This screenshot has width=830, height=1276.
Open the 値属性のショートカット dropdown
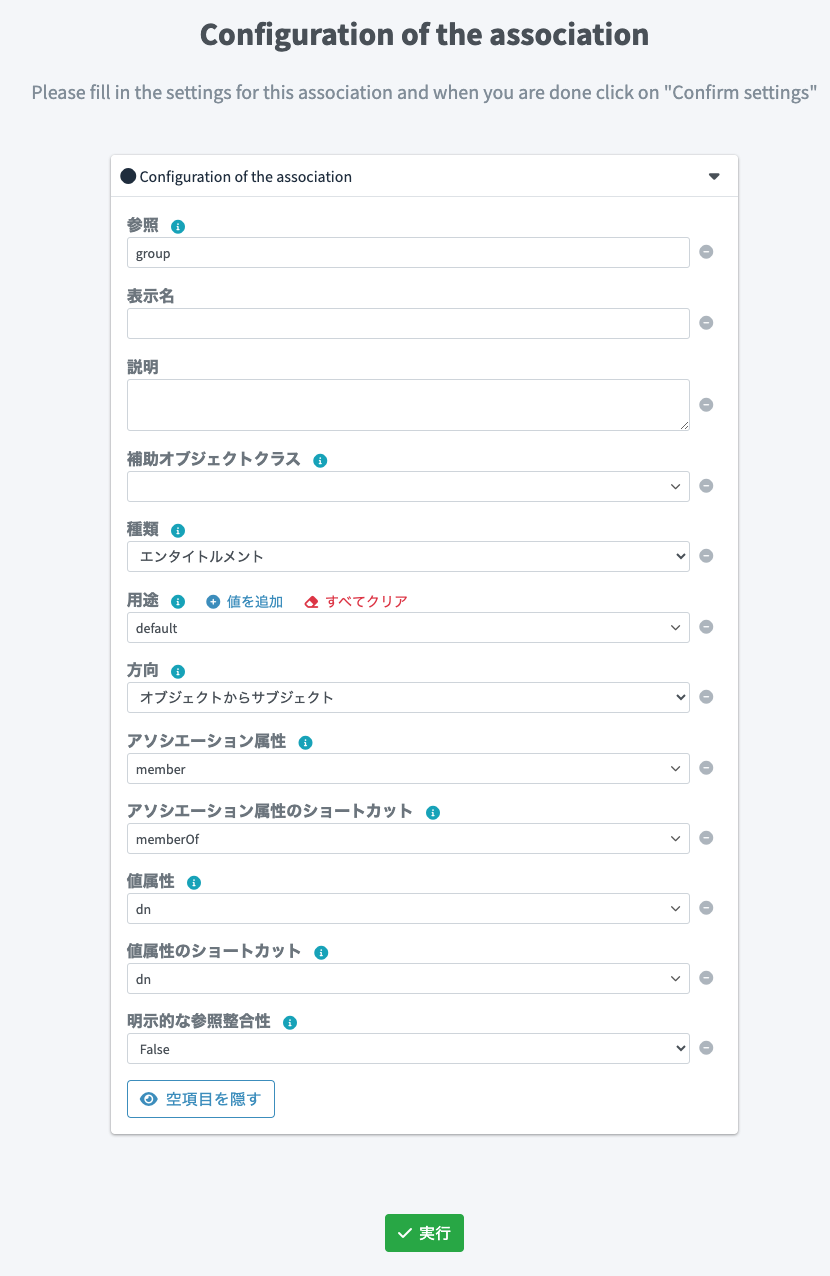(x=408, y=979)
